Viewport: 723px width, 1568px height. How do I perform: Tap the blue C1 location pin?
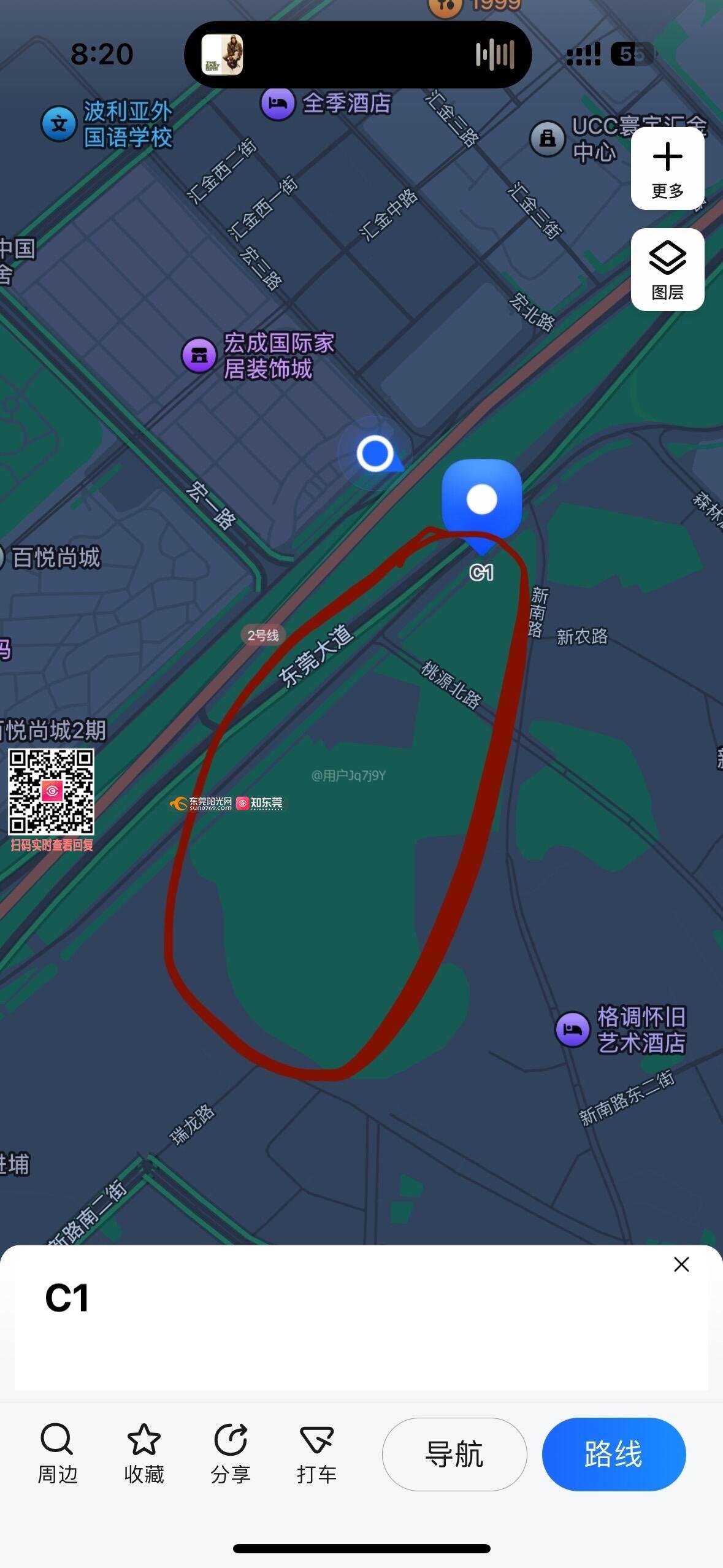coord(482,500)
